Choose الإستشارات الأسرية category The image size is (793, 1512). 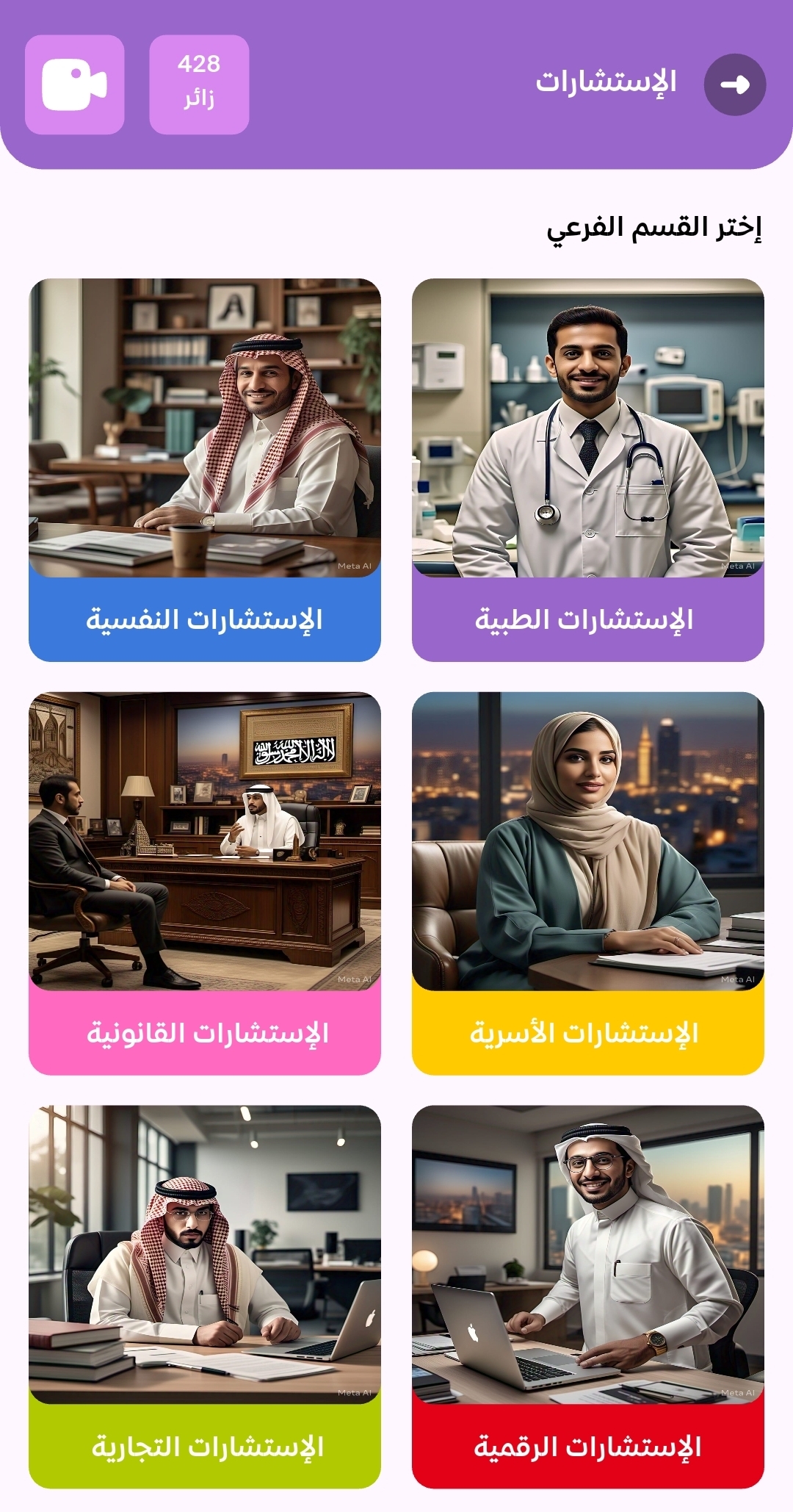pyautogui.click(x=587, y=883)
